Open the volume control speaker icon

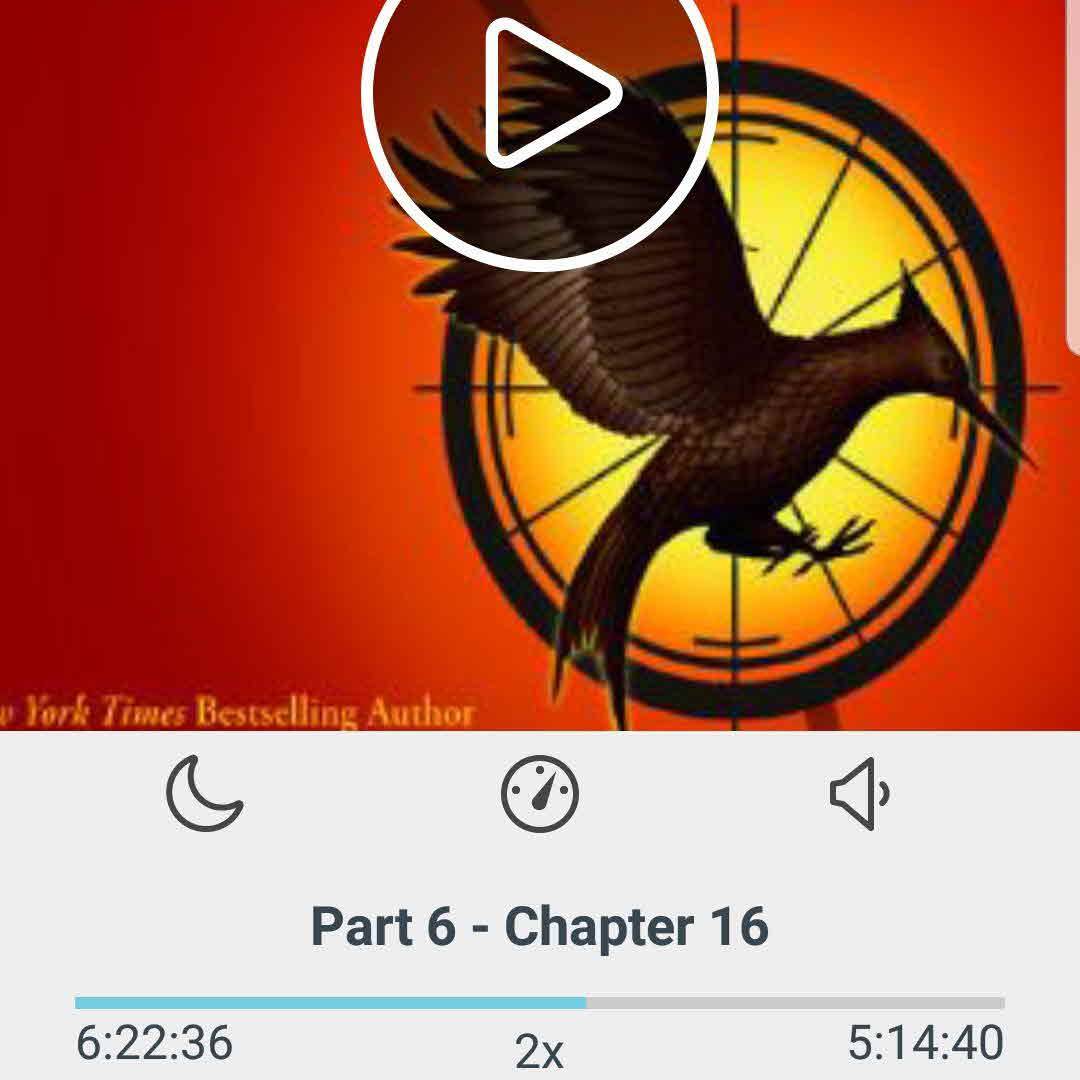coord(860,794)
